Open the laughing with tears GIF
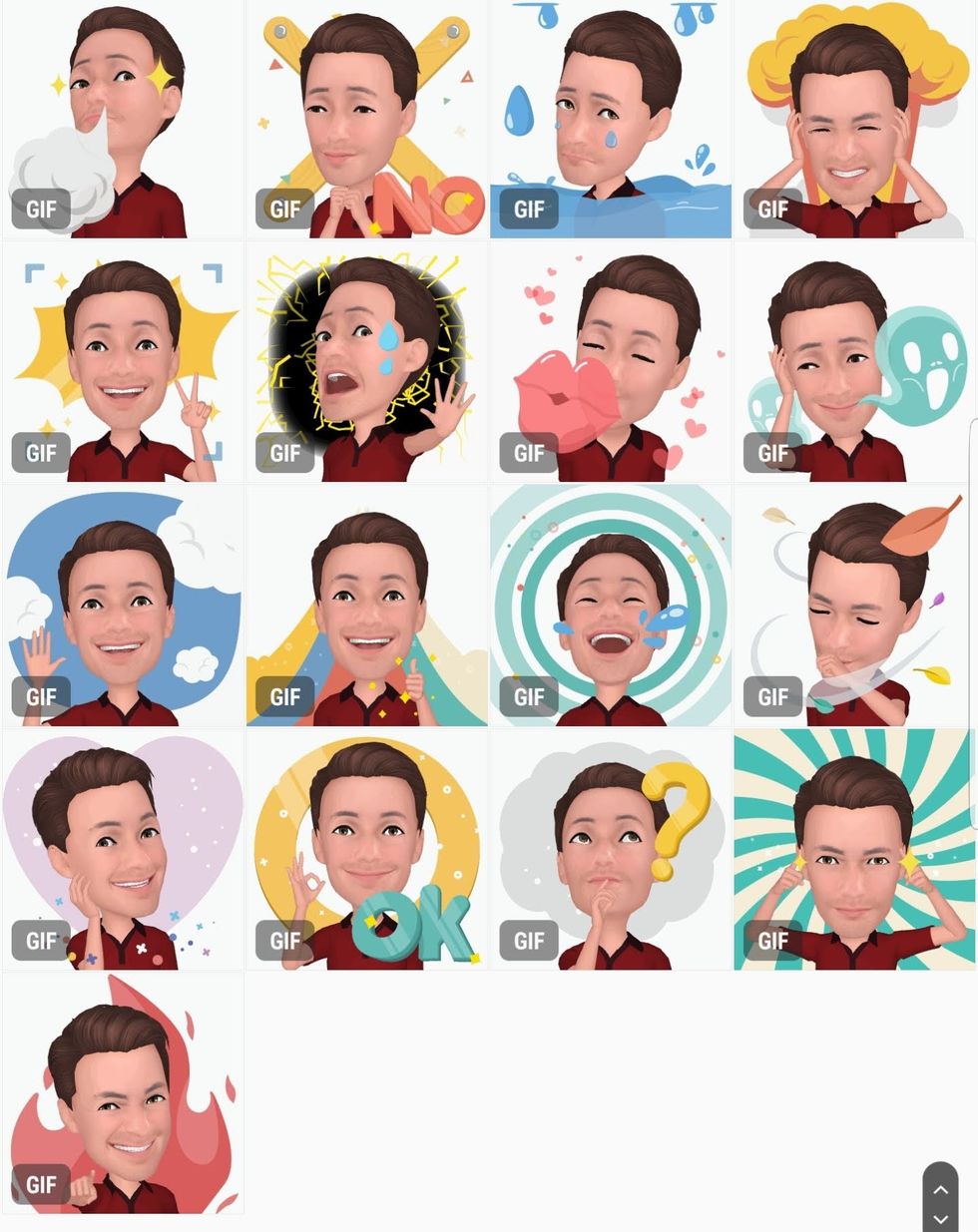This screenshot has width=978, height=1232. pyautogui.click(x=610, y=607)
